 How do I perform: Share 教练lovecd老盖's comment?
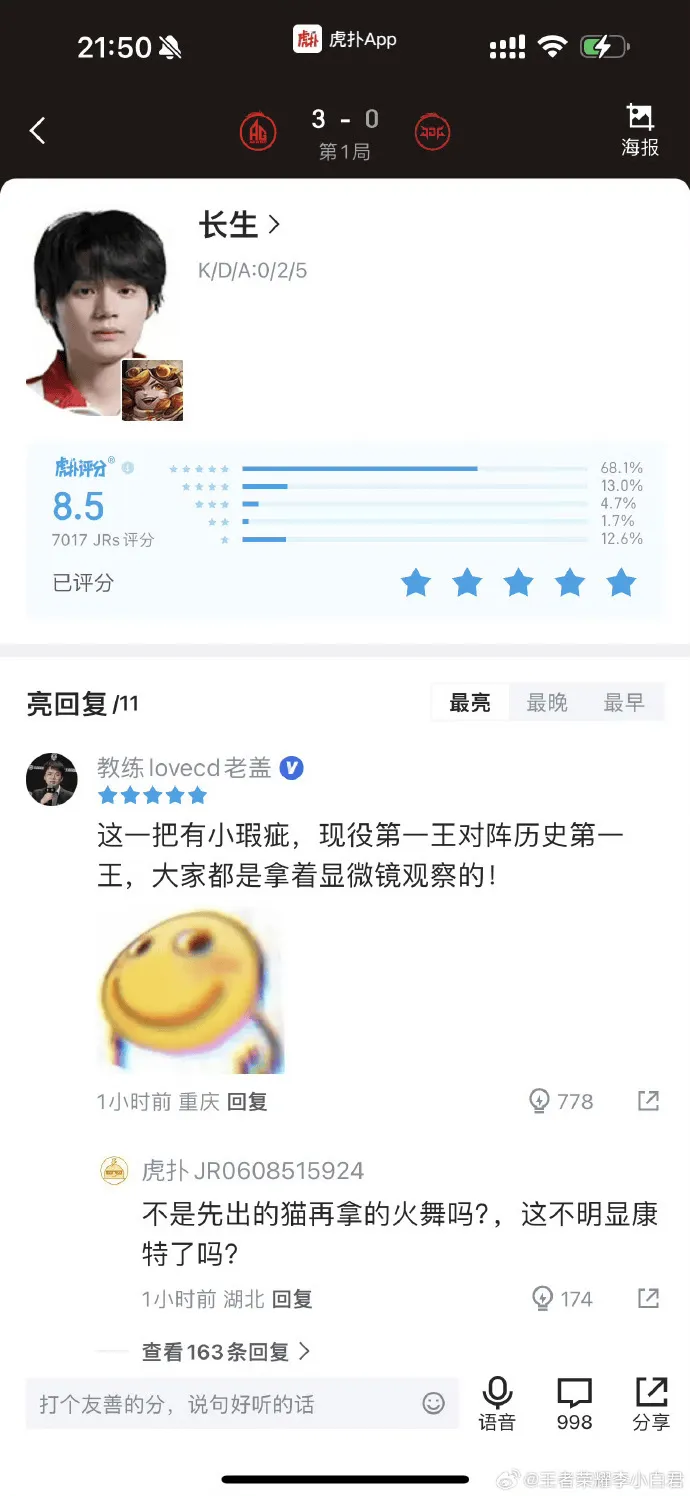tap(649, 1101)
